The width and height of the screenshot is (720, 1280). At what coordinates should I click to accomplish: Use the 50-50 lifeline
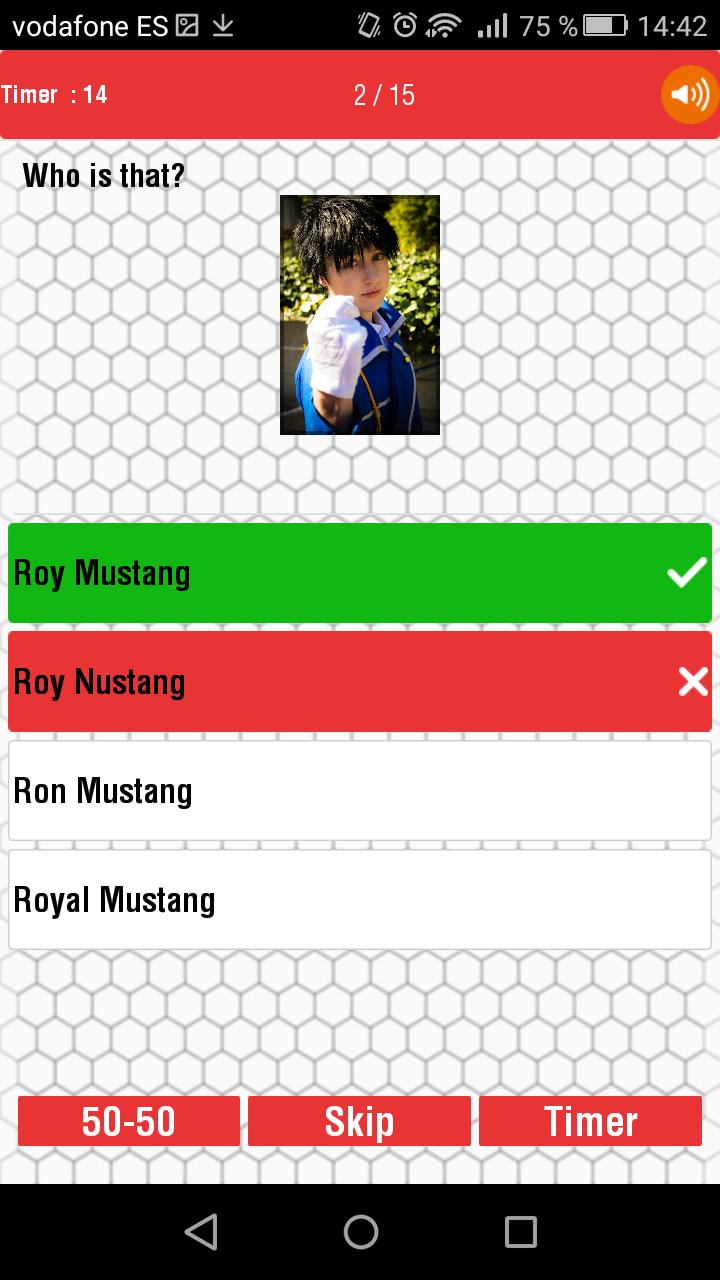129,1121
